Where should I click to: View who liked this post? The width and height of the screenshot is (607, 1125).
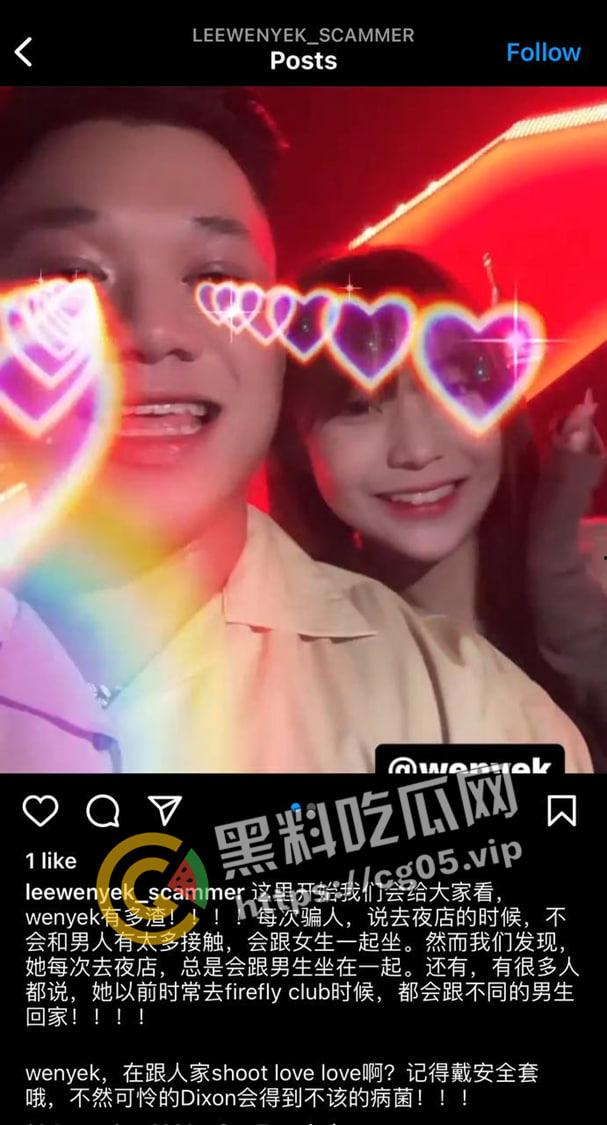(x=51, y=861)
